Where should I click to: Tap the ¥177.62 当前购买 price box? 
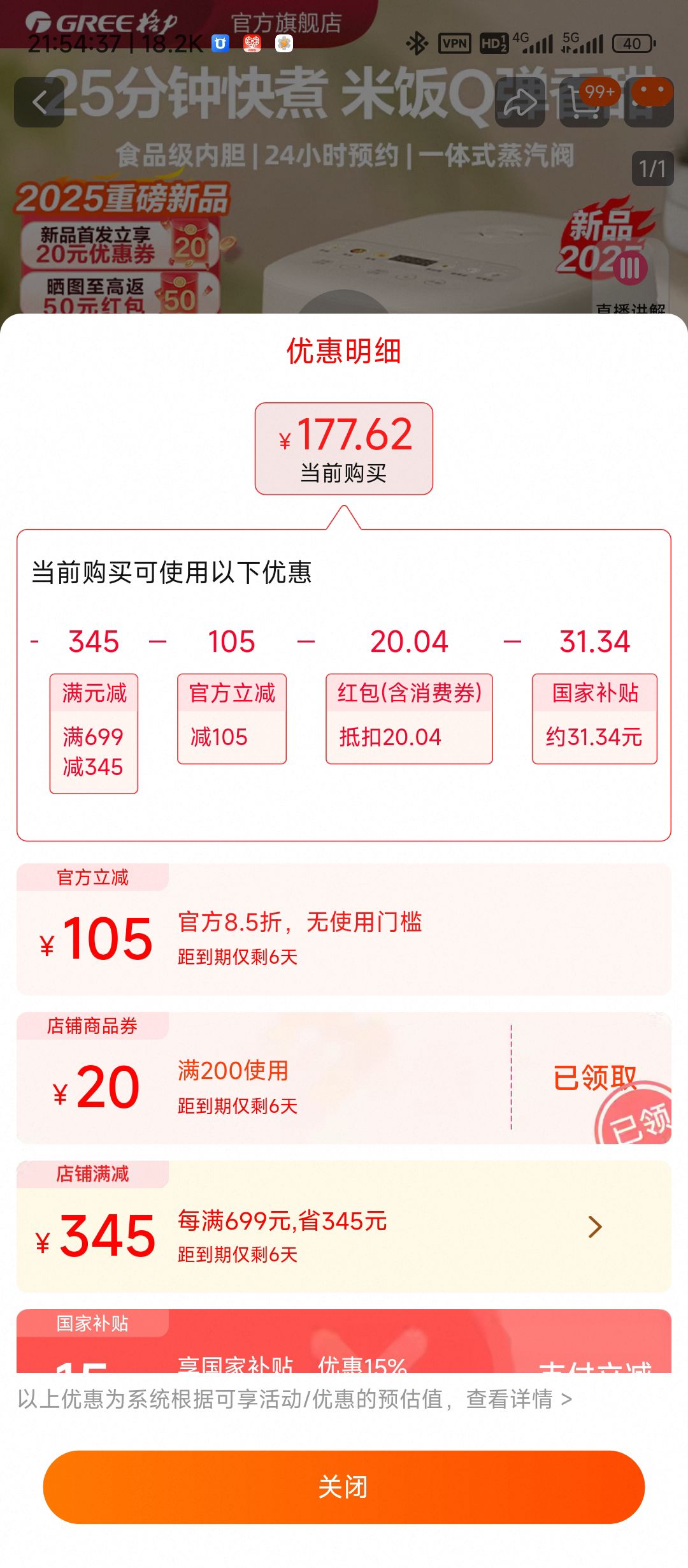click(344, 446)
